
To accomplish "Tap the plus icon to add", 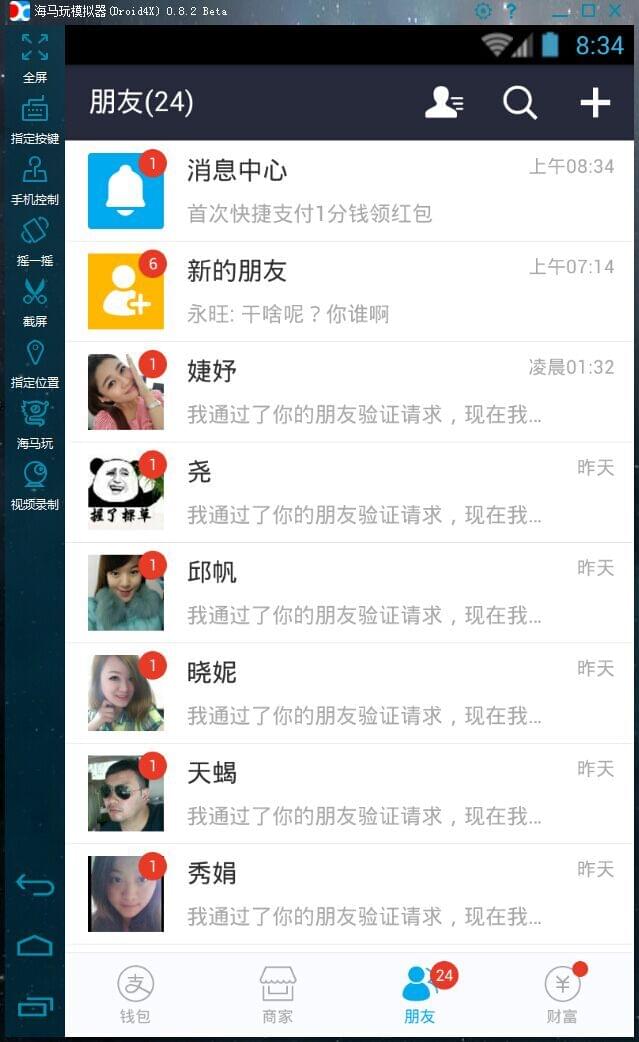I will click(595, 102).
